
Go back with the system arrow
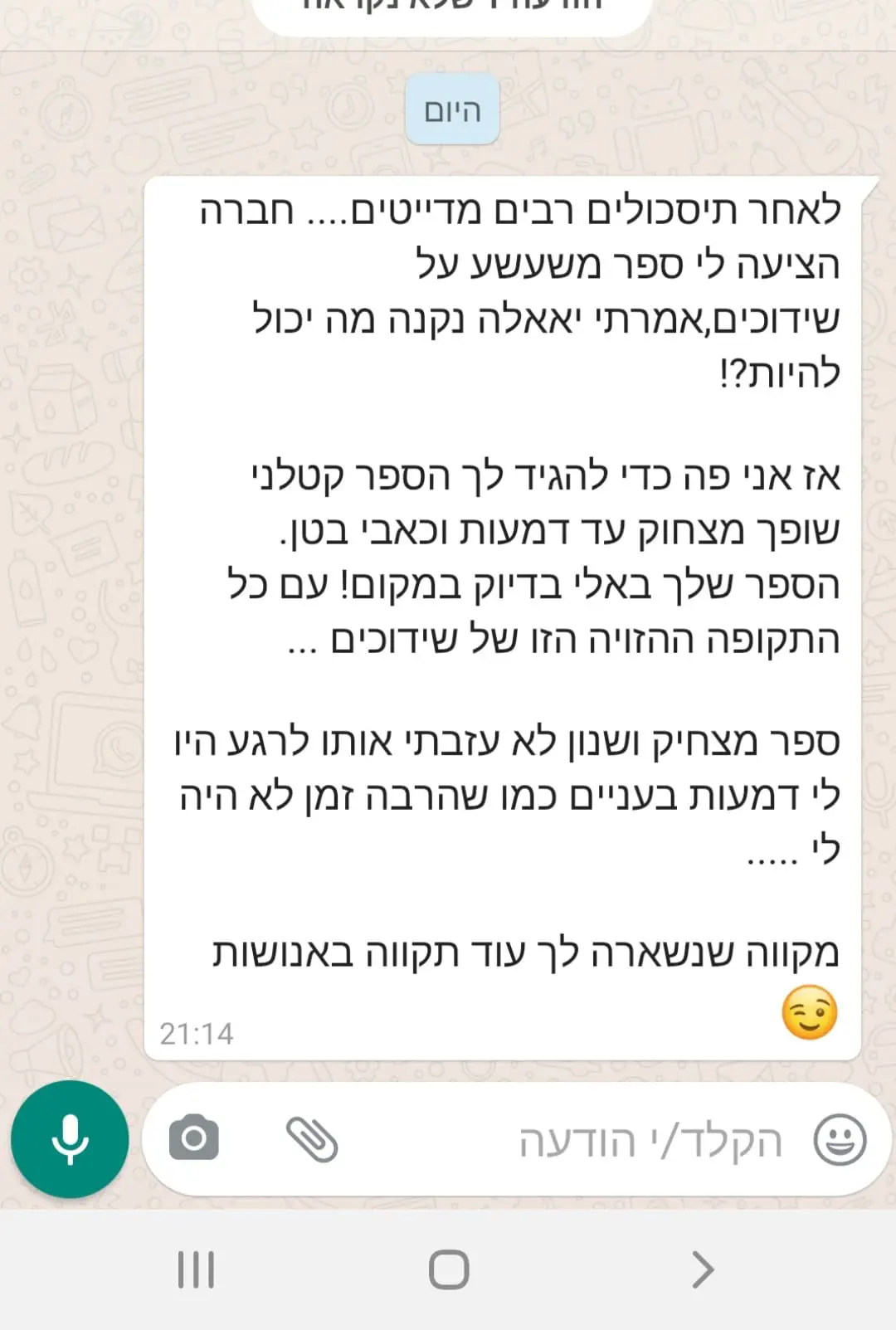tap(702, 1269)
